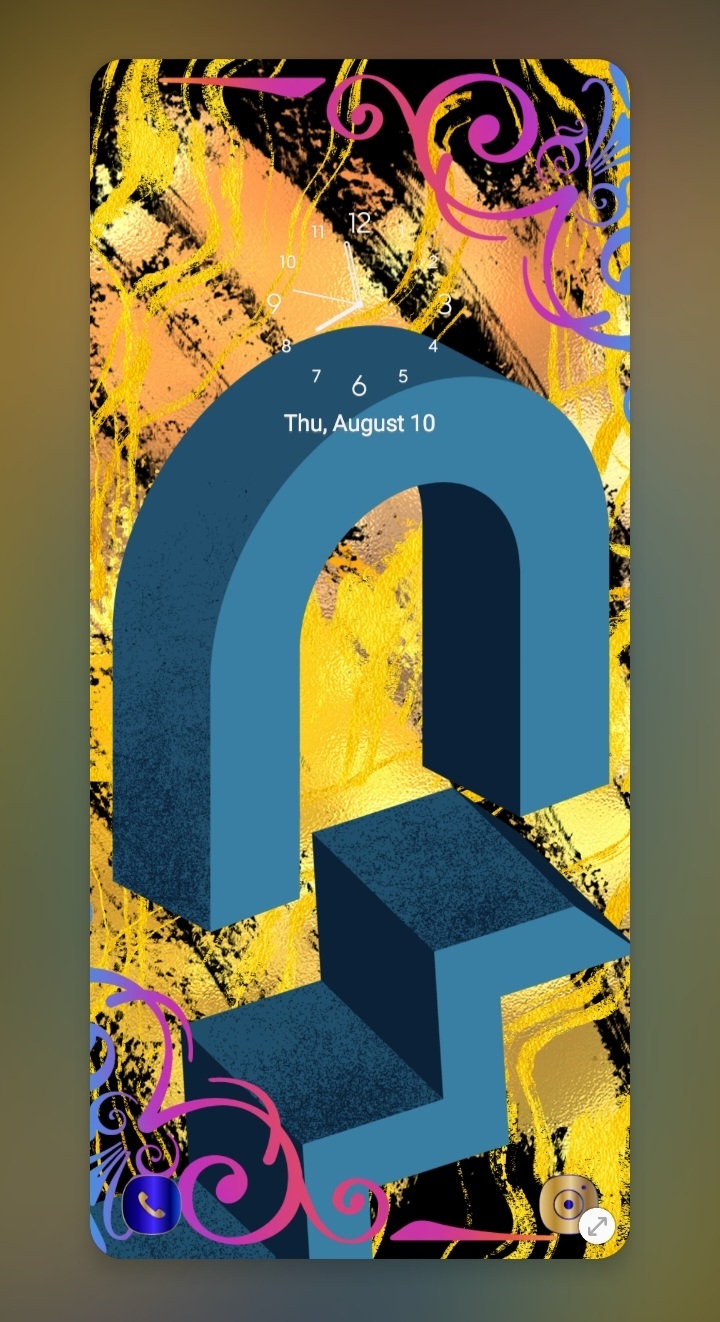Viewport: 720px width, 1322px height.
Task: Tap the expand preview icon
Action: [x=597, y=1226]
